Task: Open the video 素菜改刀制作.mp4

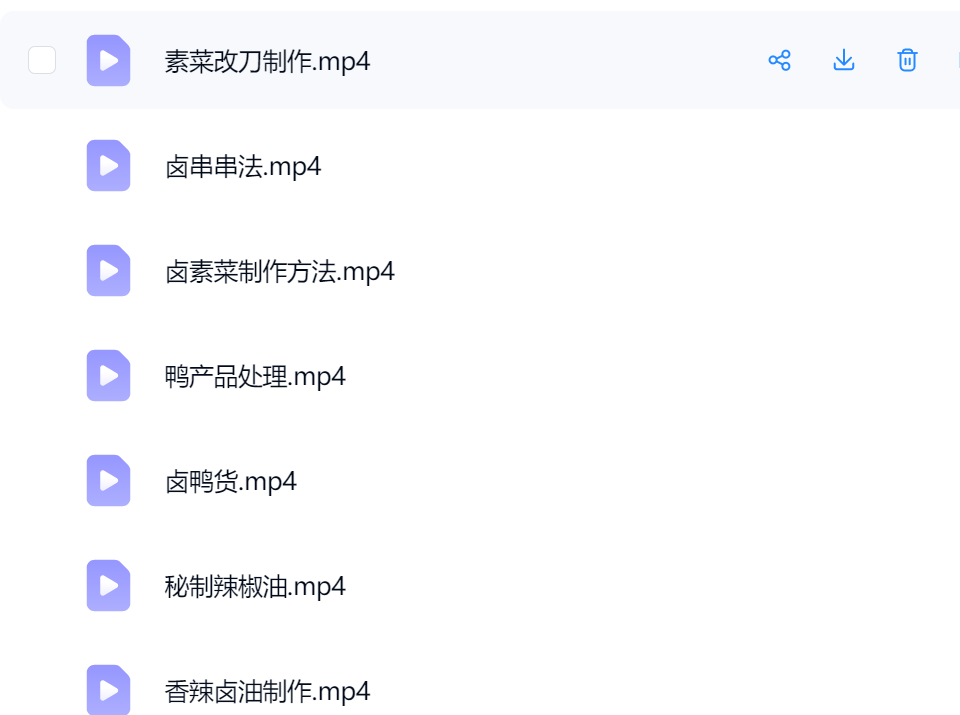Action: 267,62
